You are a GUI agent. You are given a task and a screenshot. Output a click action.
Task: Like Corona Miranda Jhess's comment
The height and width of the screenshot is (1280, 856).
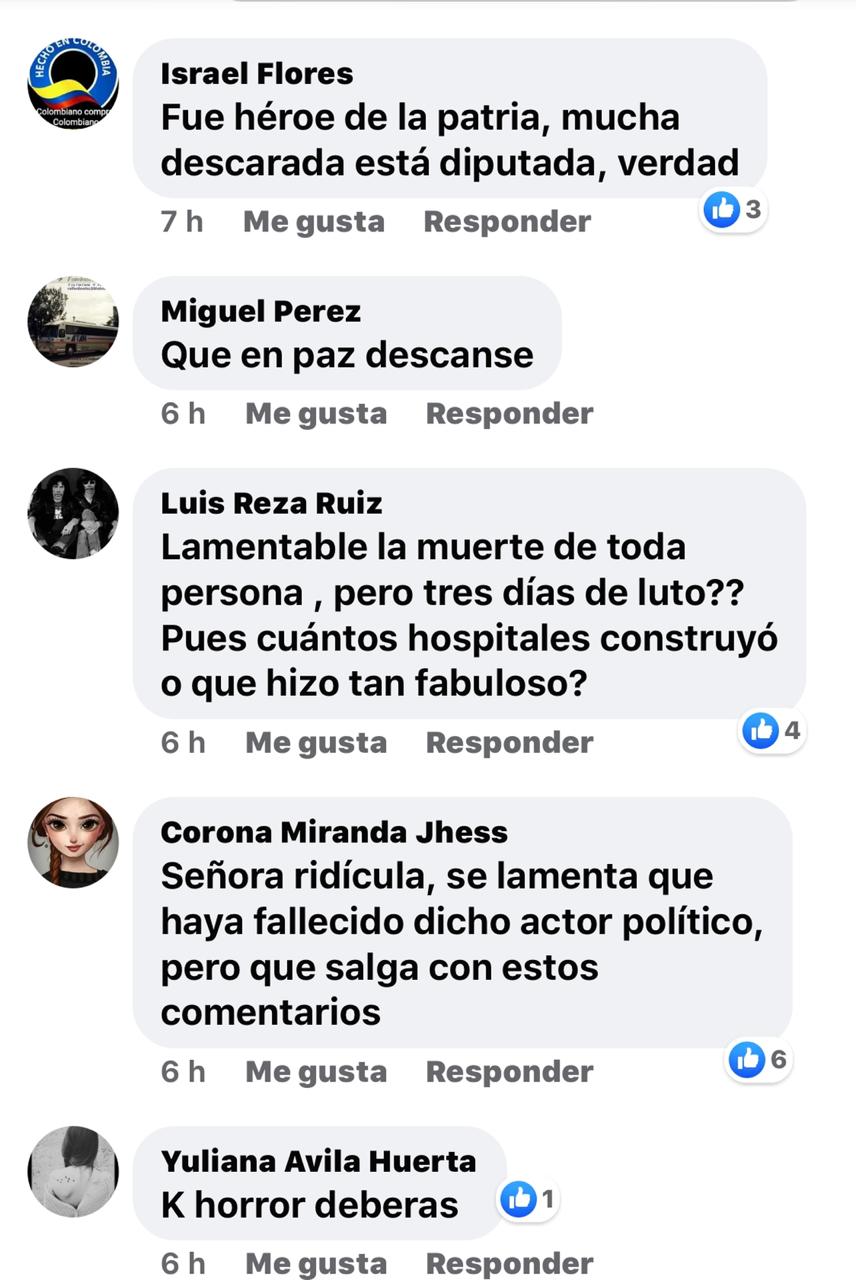[316, 1071]
